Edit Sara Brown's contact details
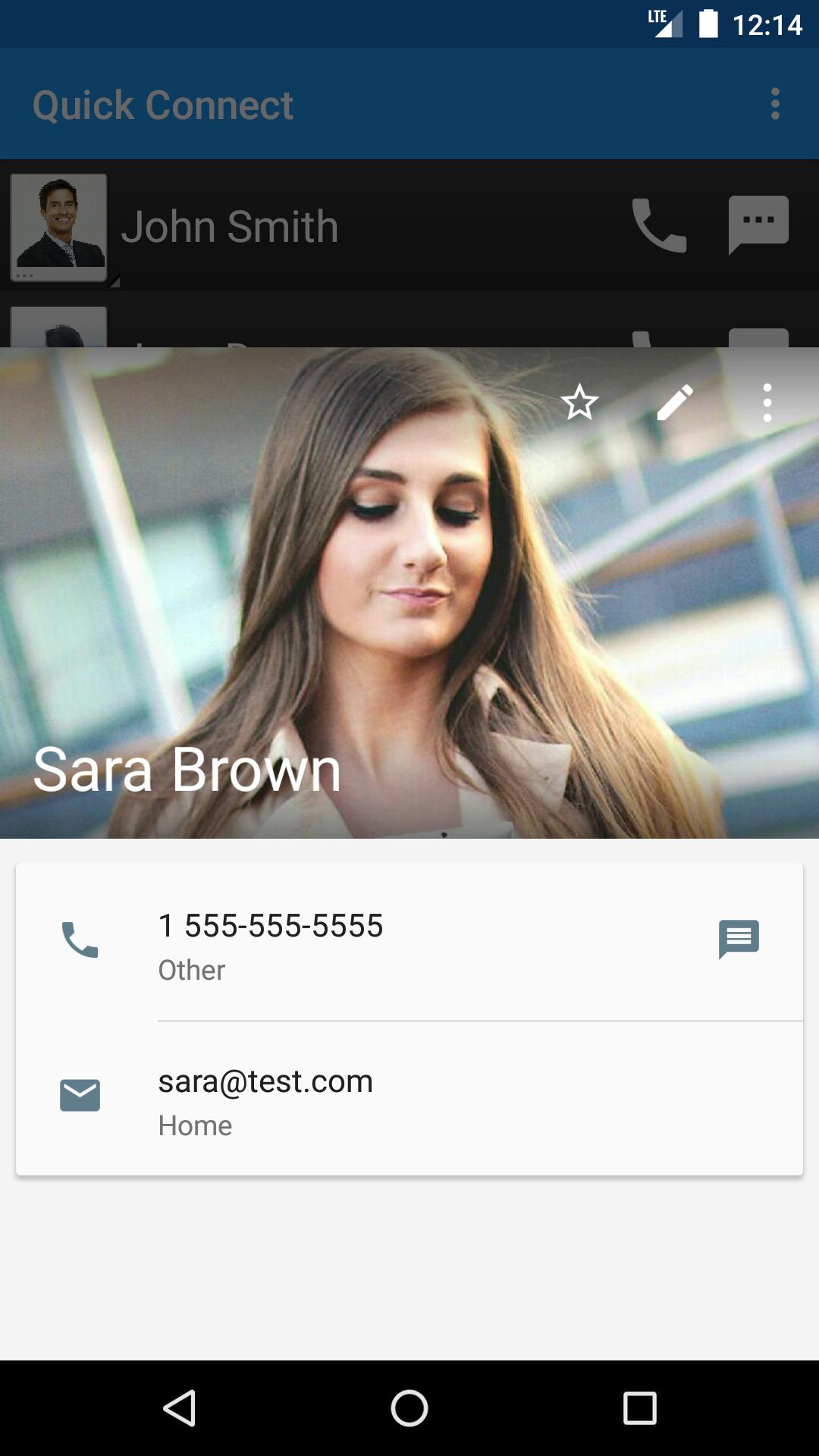This screenshot has height=1456, width=819. 675,402
